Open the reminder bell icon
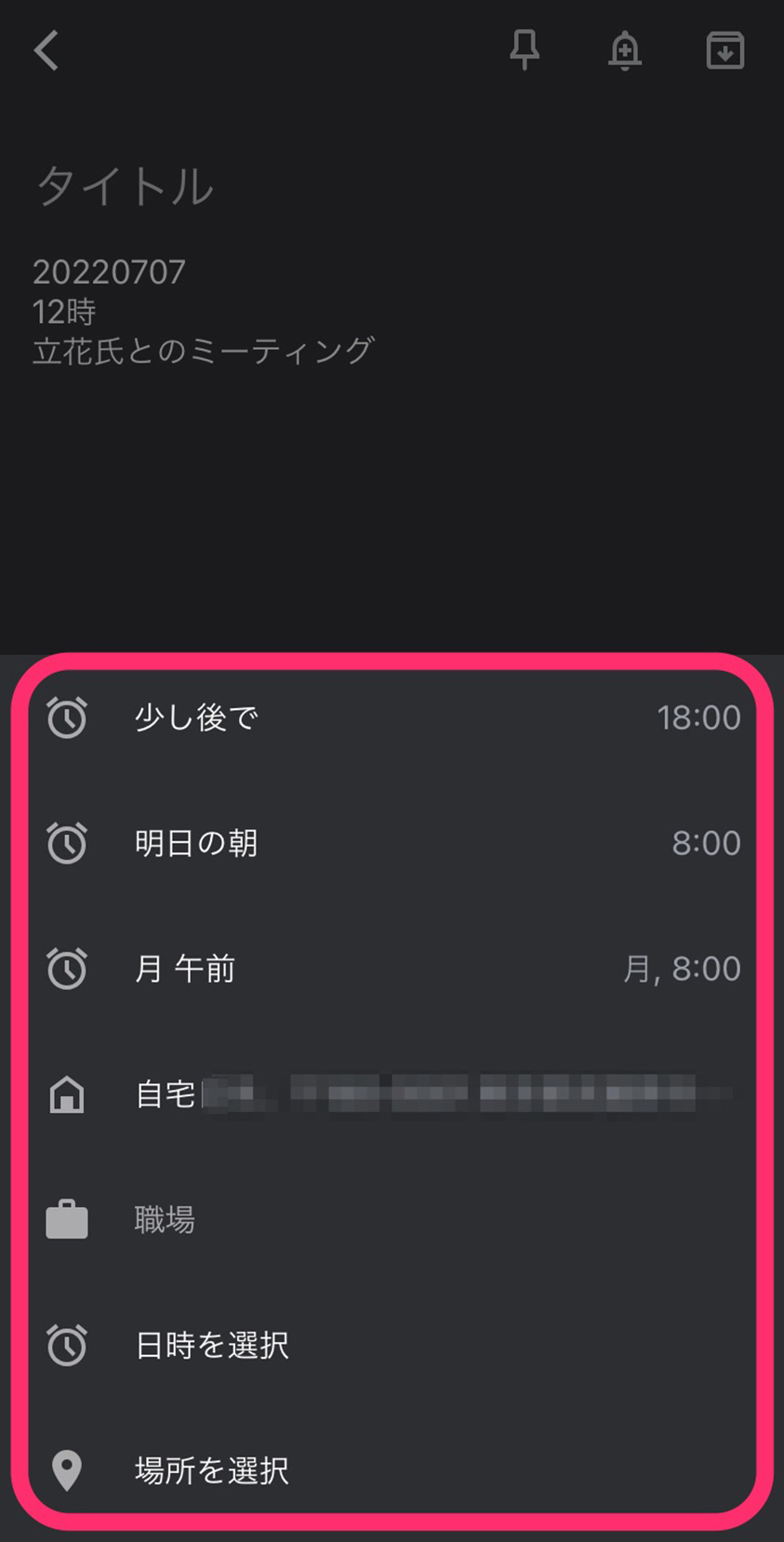The width and height of the screenshot is (784, 1542). pos(625,50)
